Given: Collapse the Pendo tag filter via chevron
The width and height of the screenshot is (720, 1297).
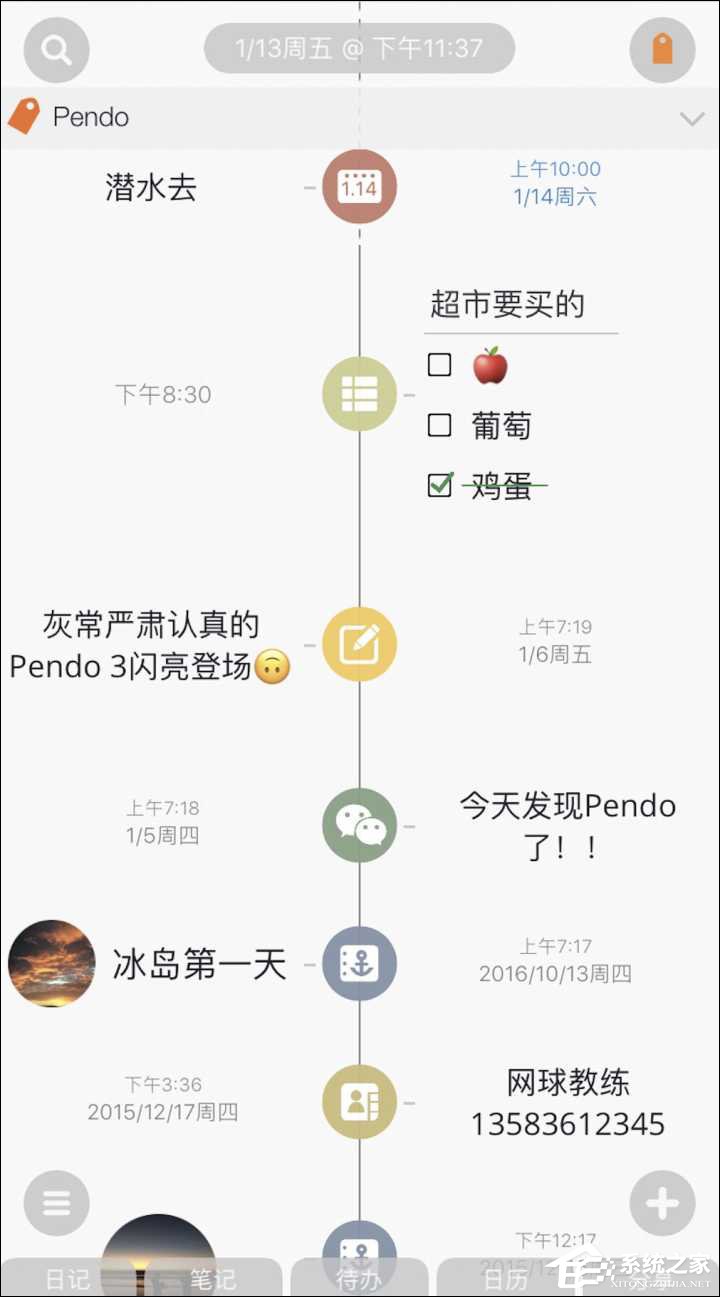Looking at the screenshot, I should coord(692,118).
